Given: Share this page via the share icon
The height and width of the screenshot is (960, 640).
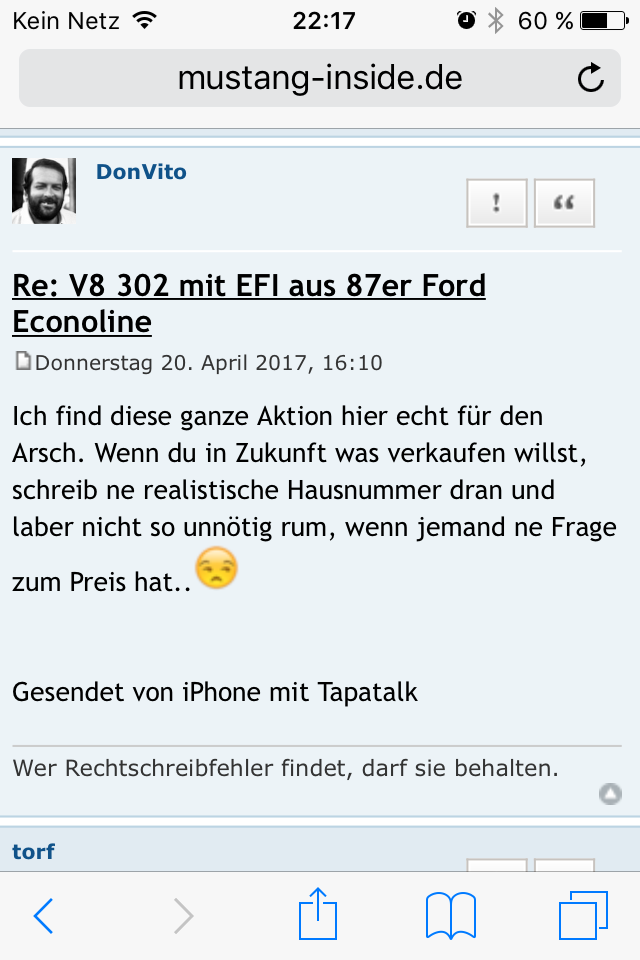Looking at the screenshot, I should pyautogui.click(x=319, y=914).
